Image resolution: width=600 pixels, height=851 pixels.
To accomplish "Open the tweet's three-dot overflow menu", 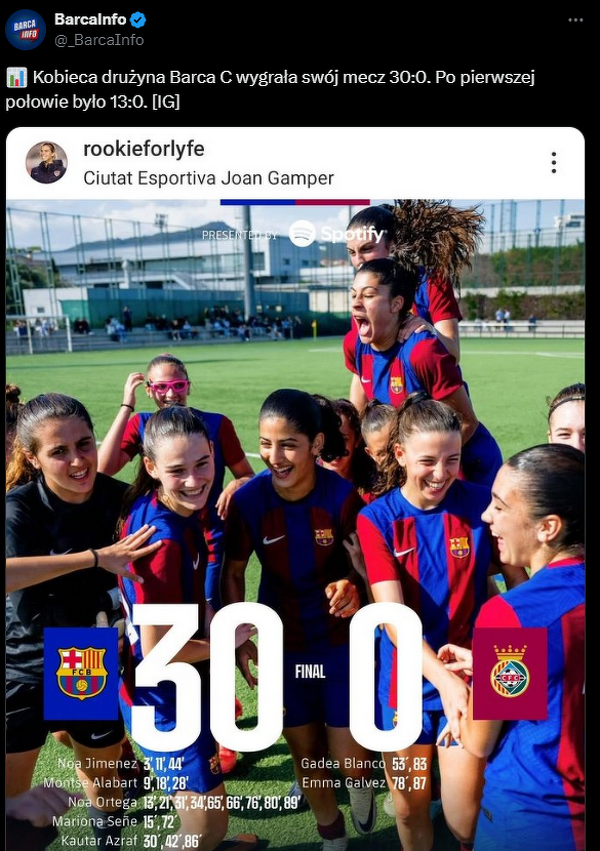I will [x=575, y=20].
